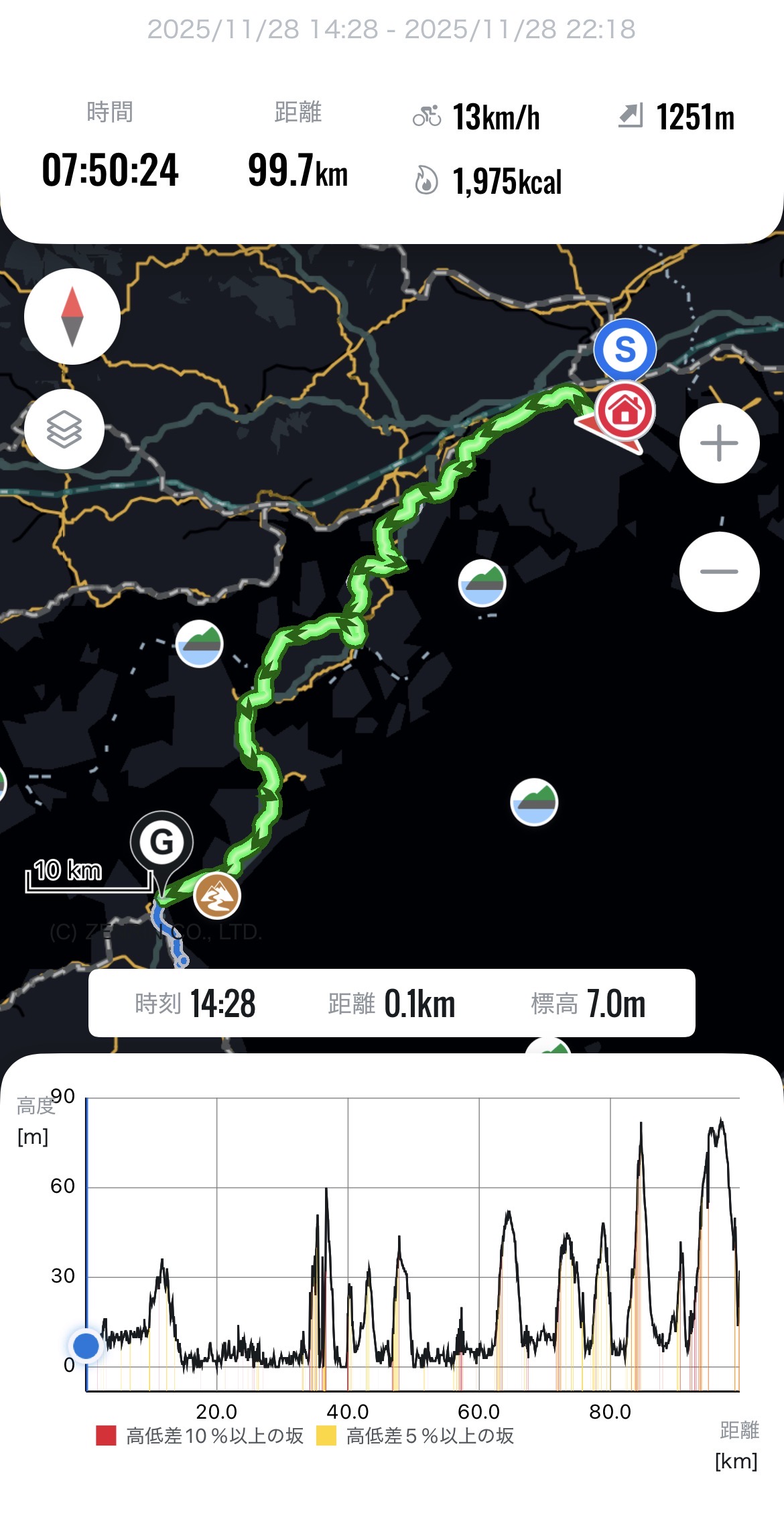Open the brown winding road spot marker

click(x=216, y=896)
